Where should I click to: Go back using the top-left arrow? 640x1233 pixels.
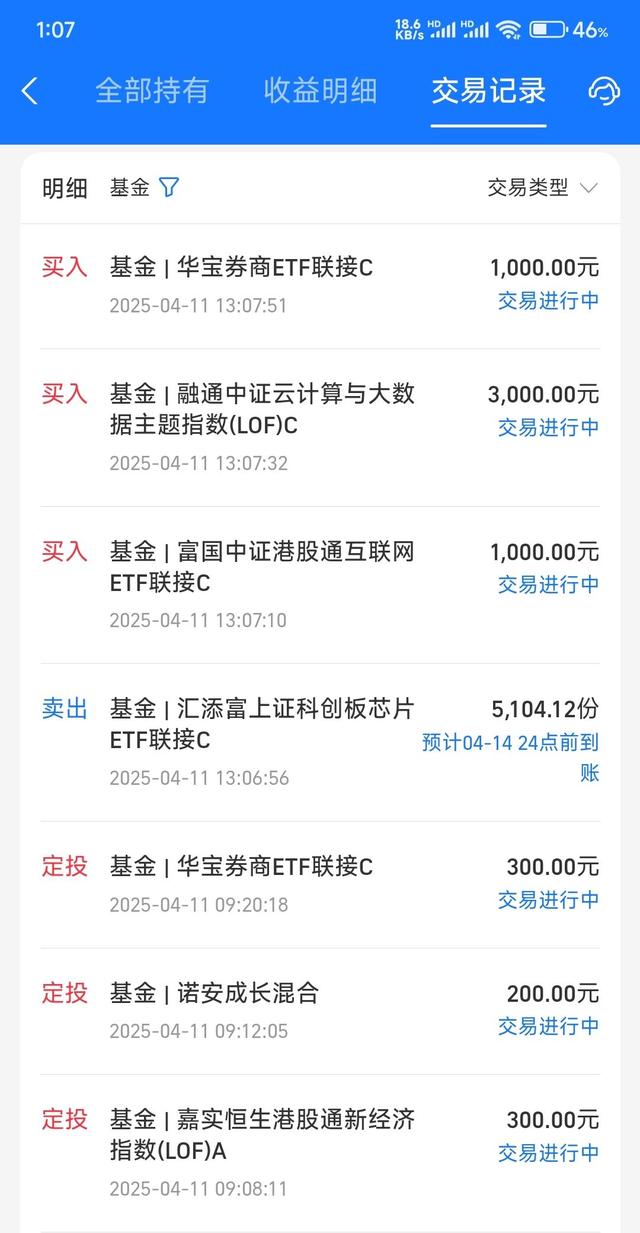point(30,91)
